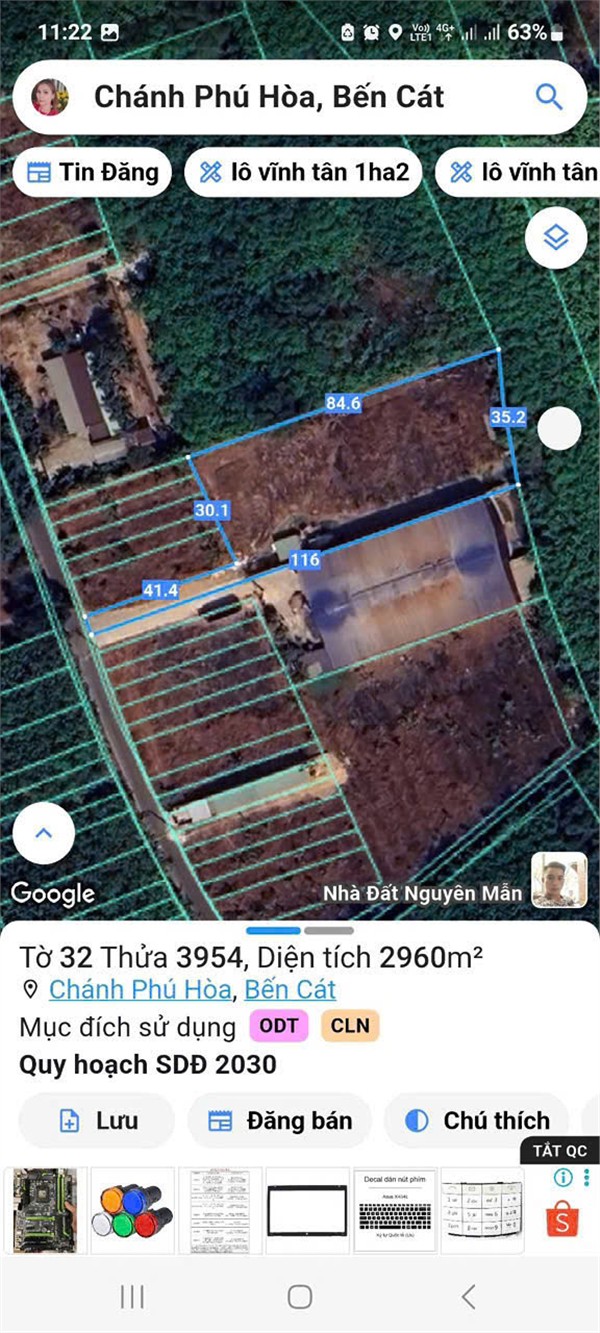Tap the search magnifier icon

[x=549, y=97]
